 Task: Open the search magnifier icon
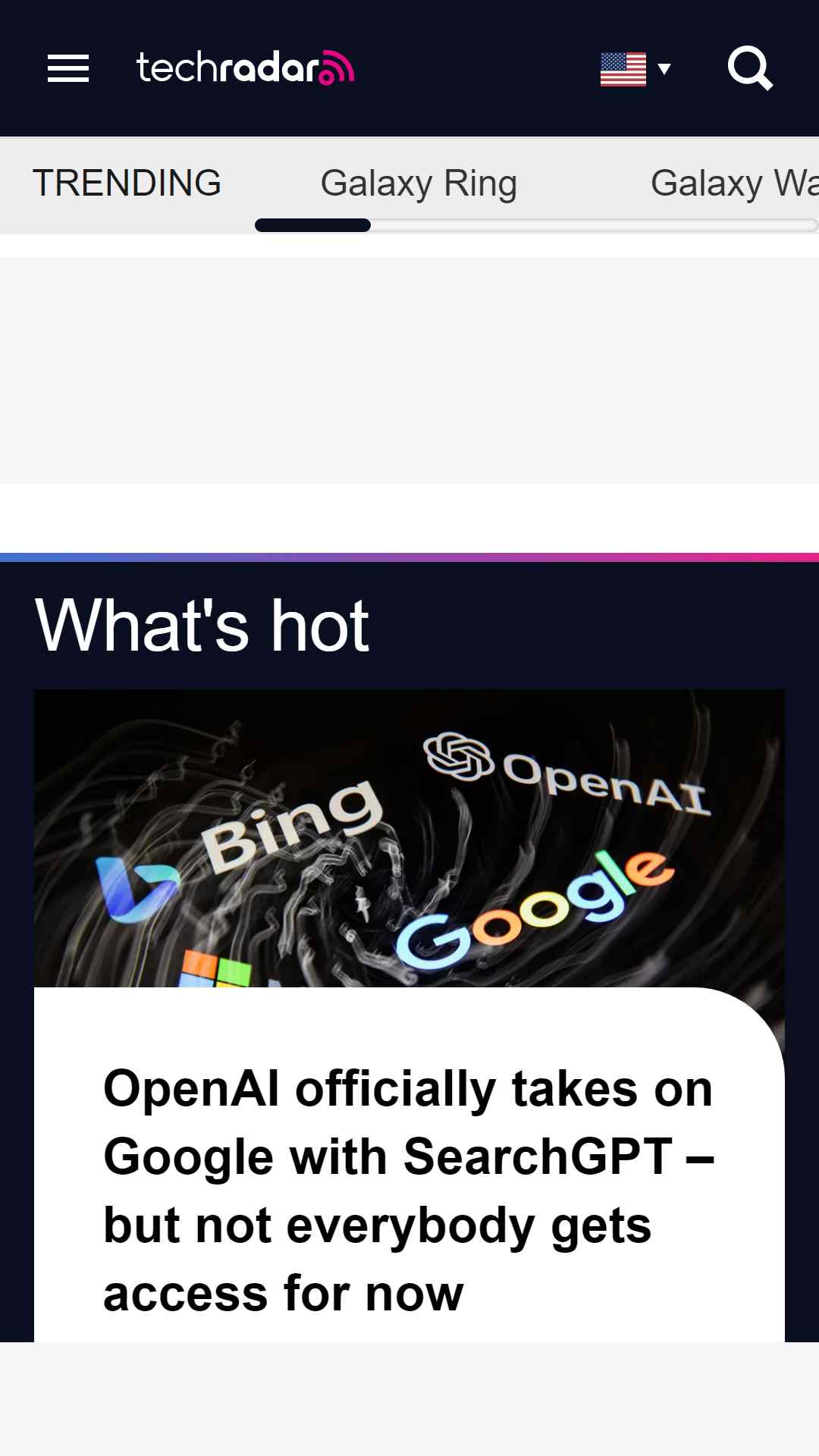click(750, 68)
